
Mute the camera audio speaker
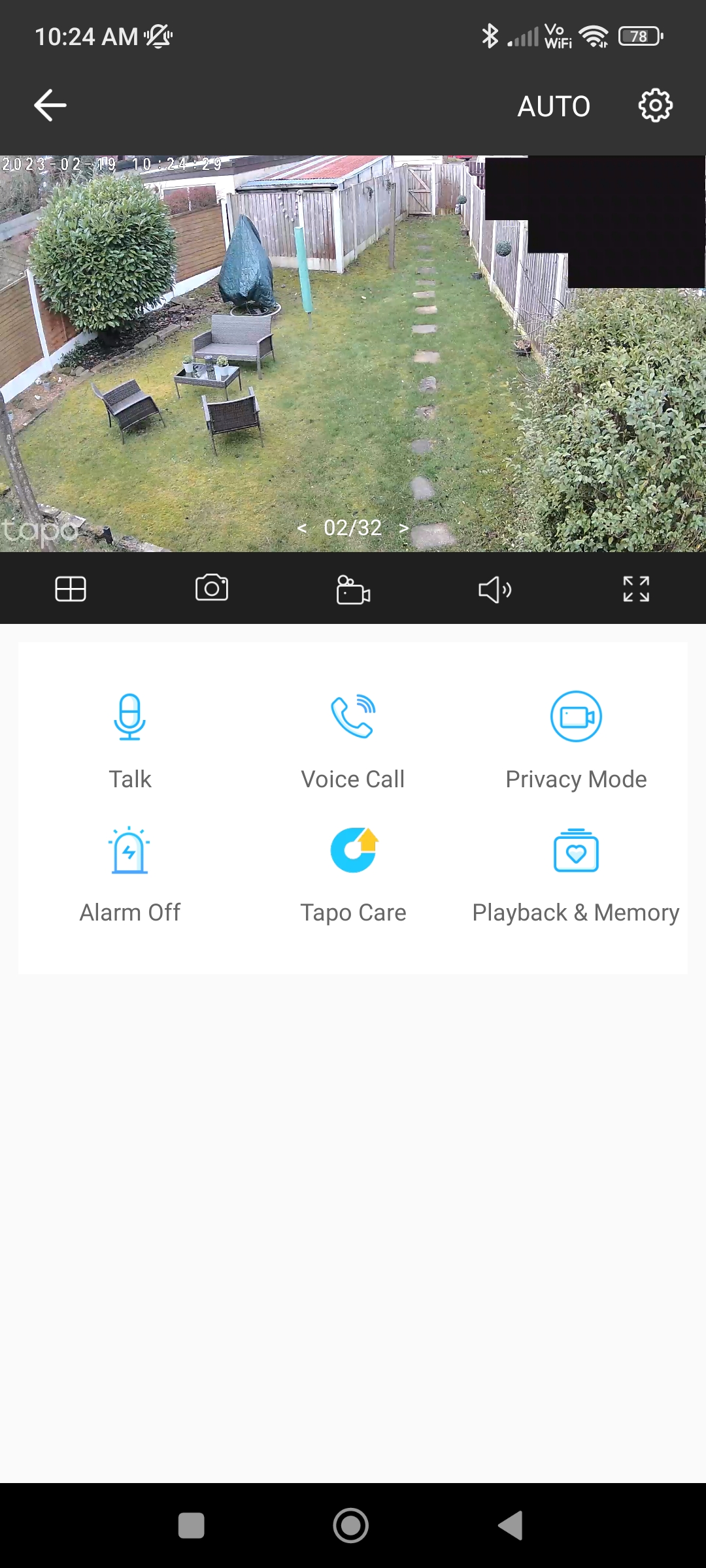495,589
